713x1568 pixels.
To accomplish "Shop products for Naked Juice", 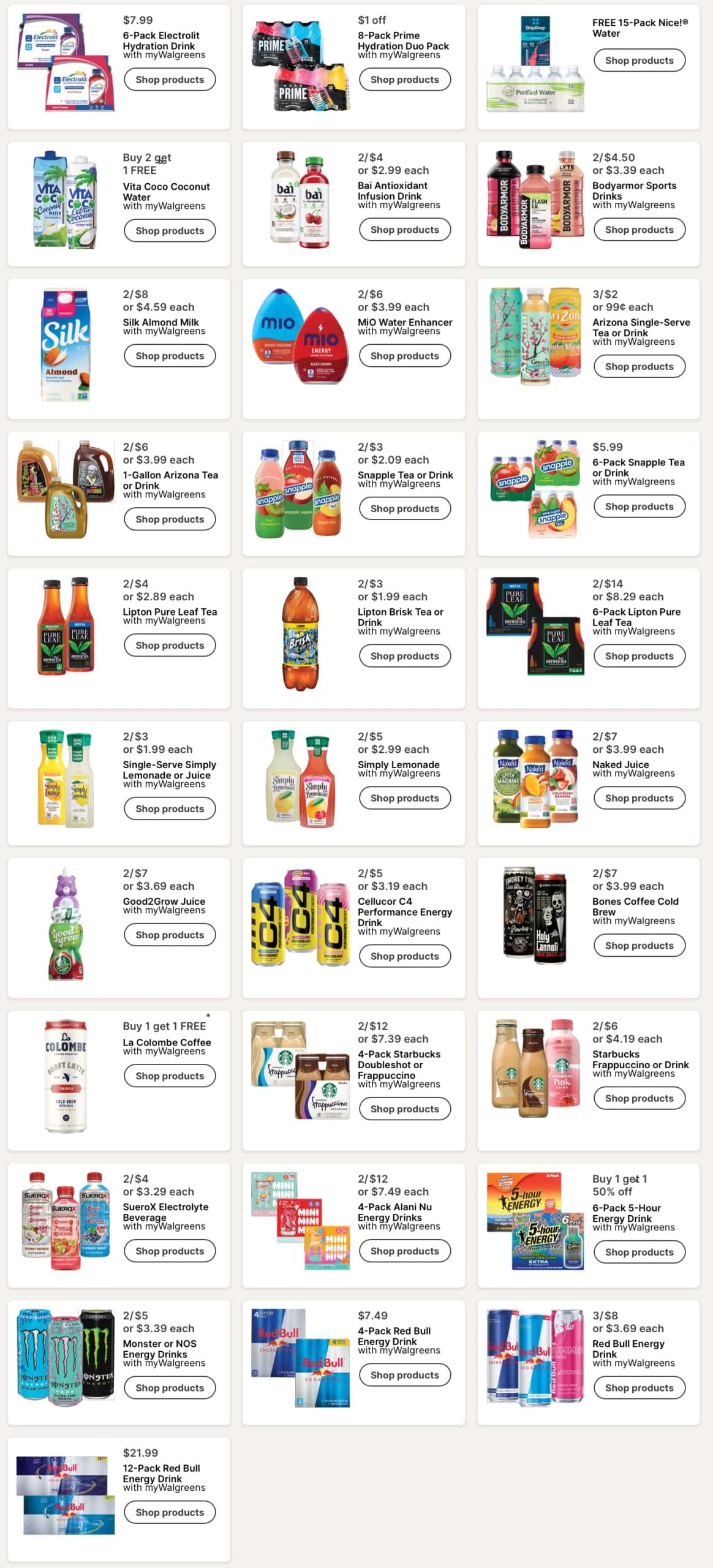I will (639, 798).
